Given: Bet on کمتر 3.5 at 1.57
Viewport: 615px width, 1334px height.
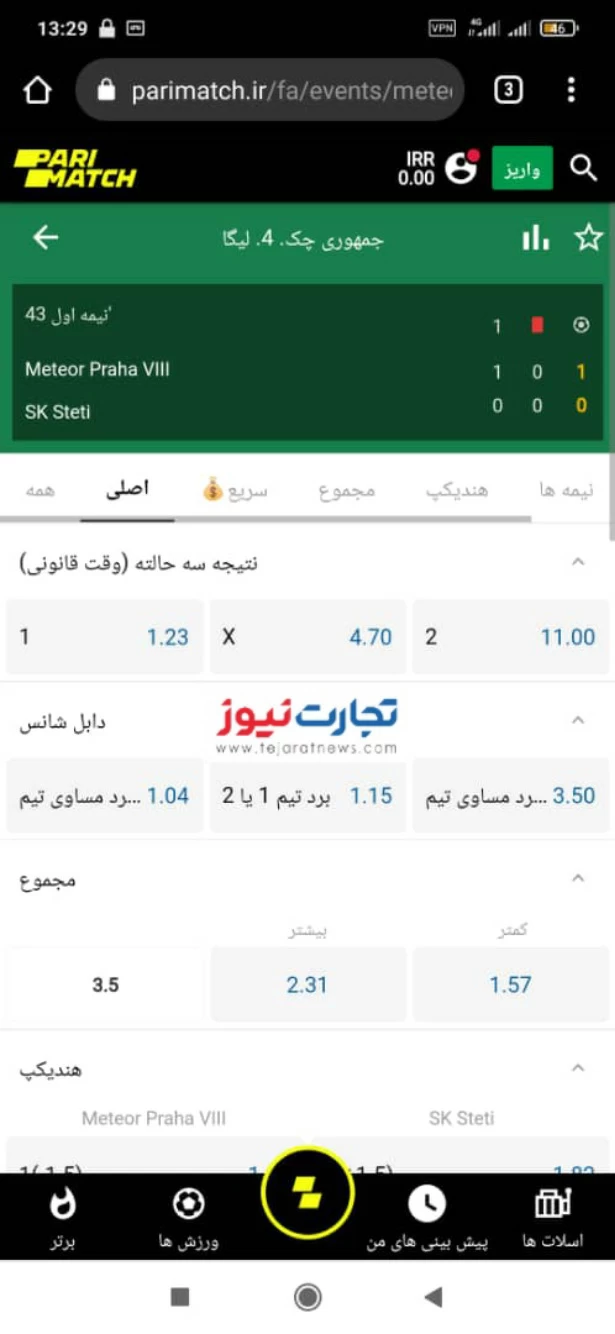Looking at the screenshot, I should pos(510,984).
